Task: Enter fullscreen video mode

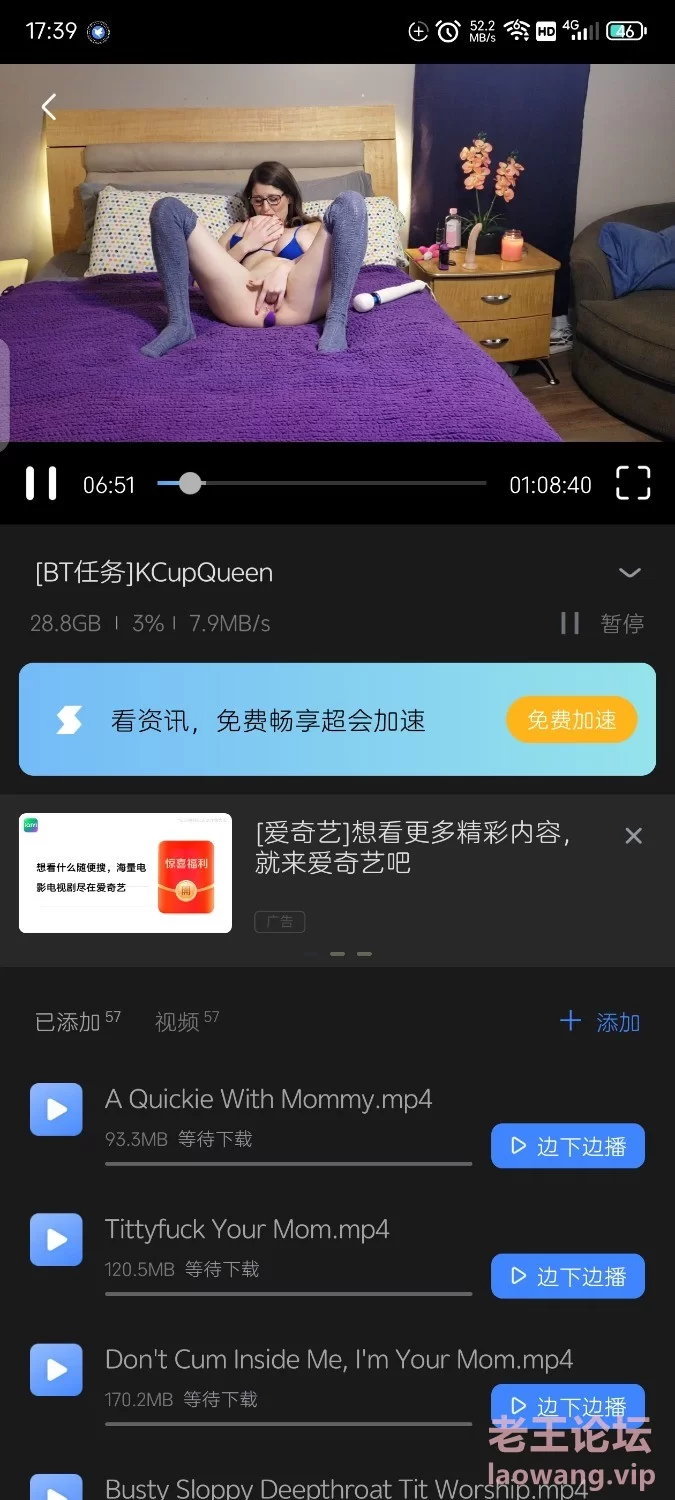Action: (x=632, y=484)
